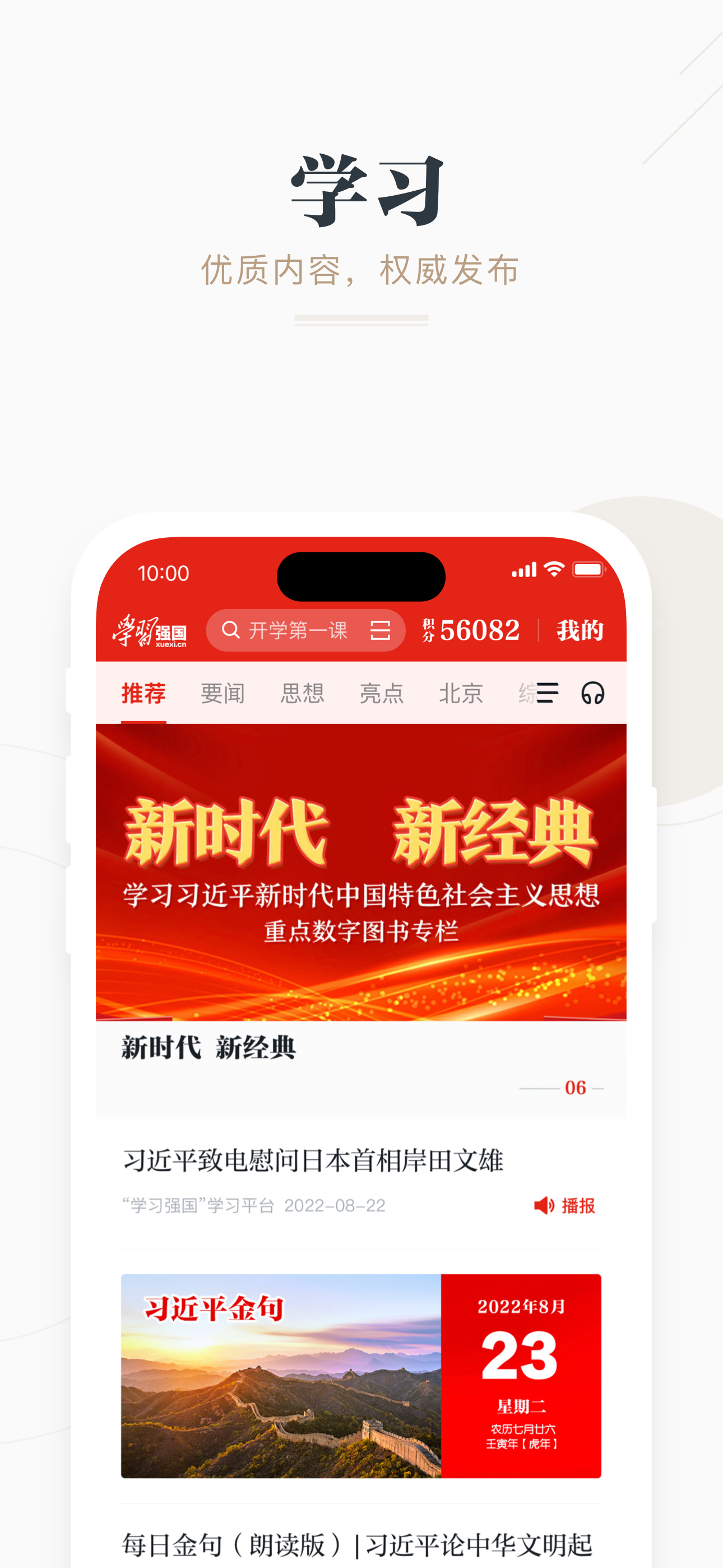Open 我的 personal page
The height and width of the screenshot is (1568, 723).
[580, 630]
